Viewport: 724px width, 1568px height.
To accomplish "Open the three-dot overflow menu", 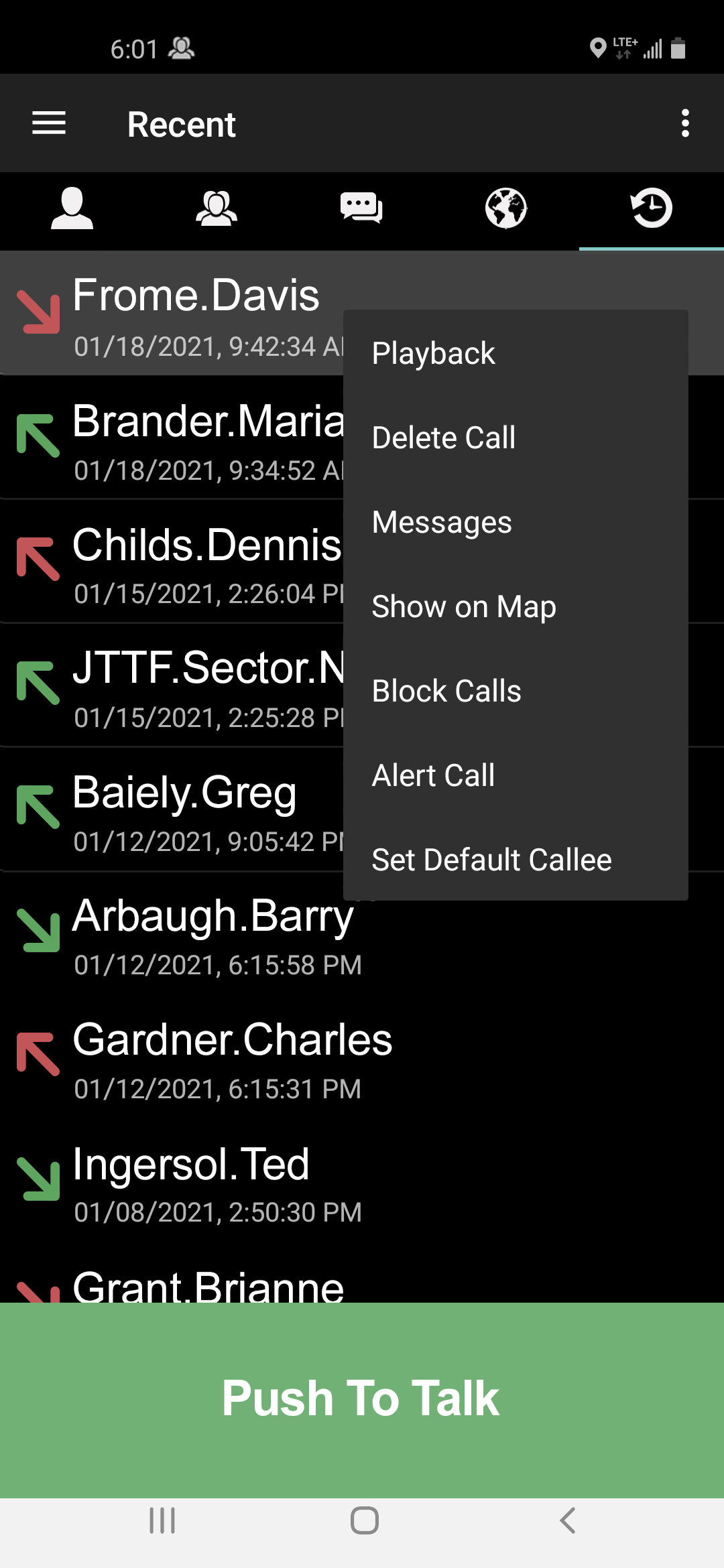I will click(685, 123).
